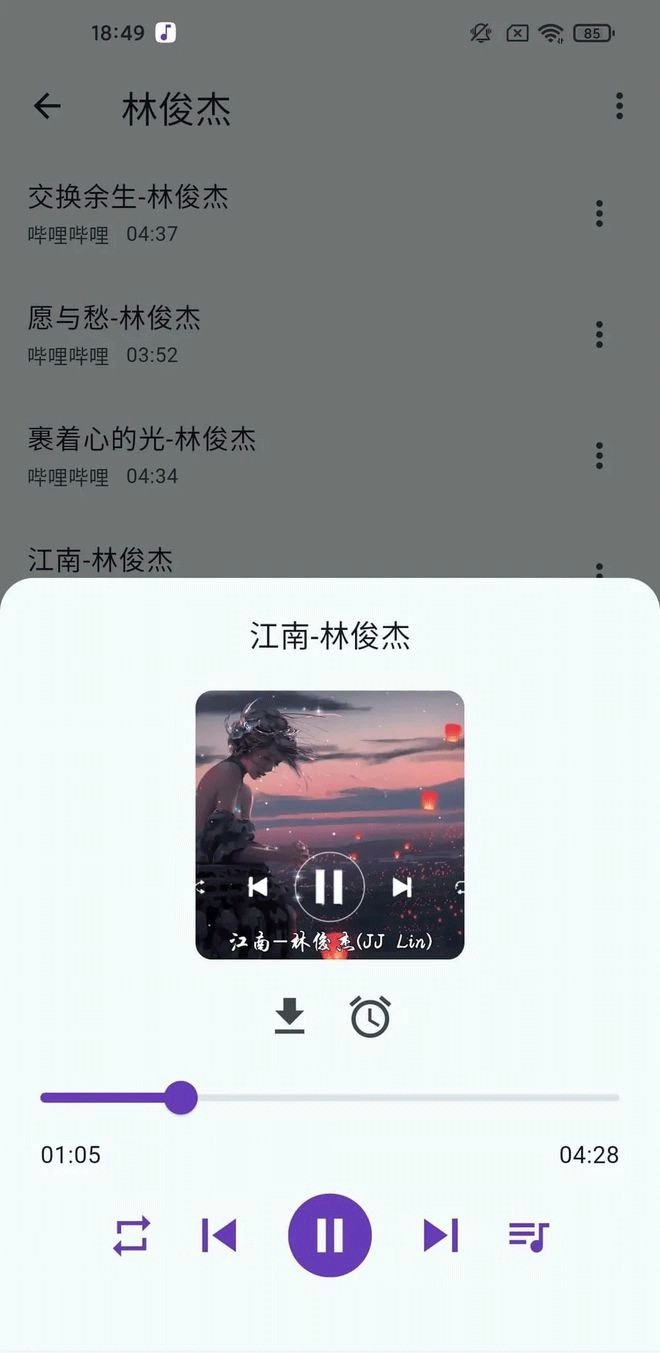Toggle the repeat mode
660x1353 pixels.
(131, 1235)
